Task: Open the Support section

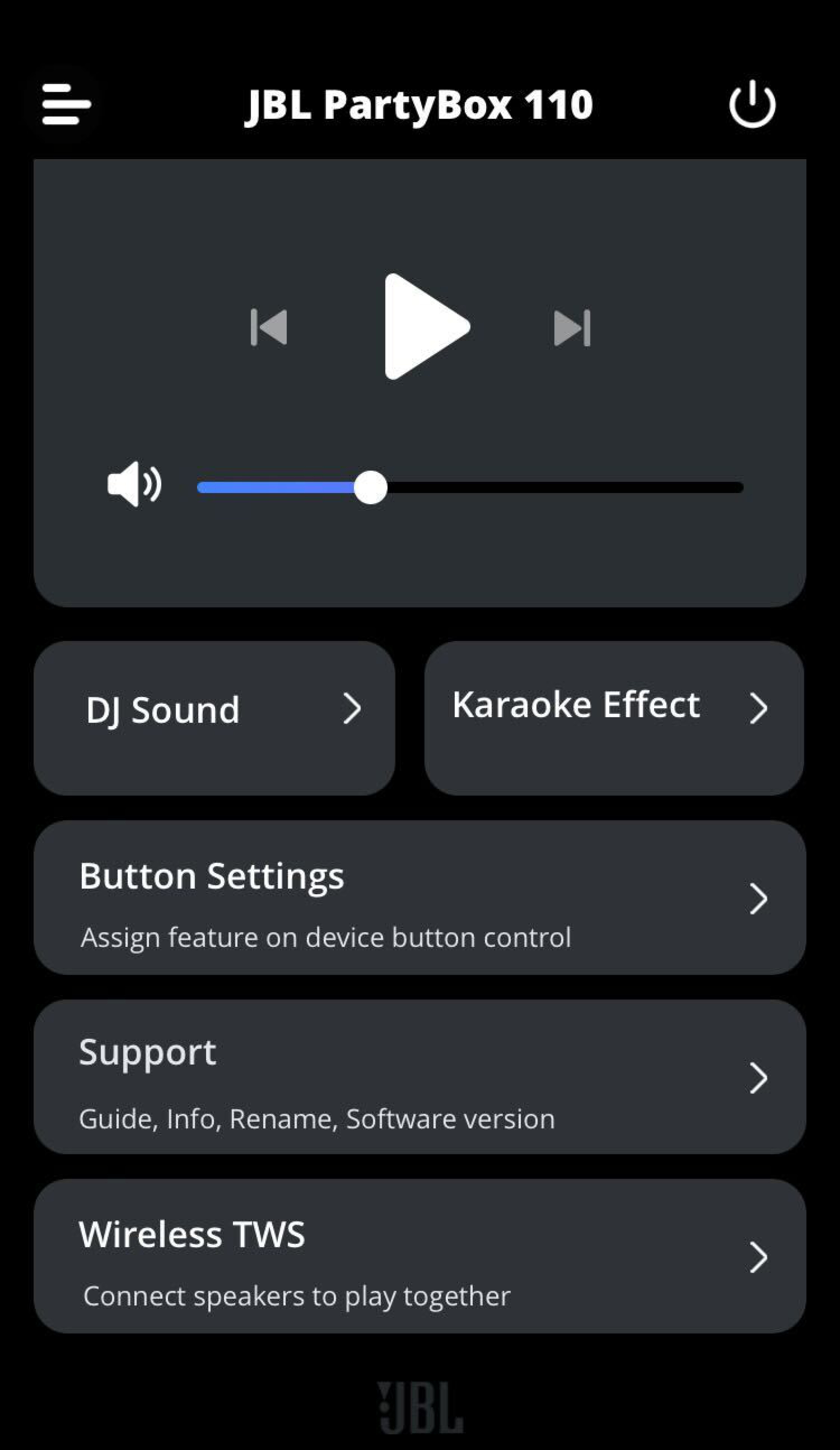Action: coord(420,1077)
